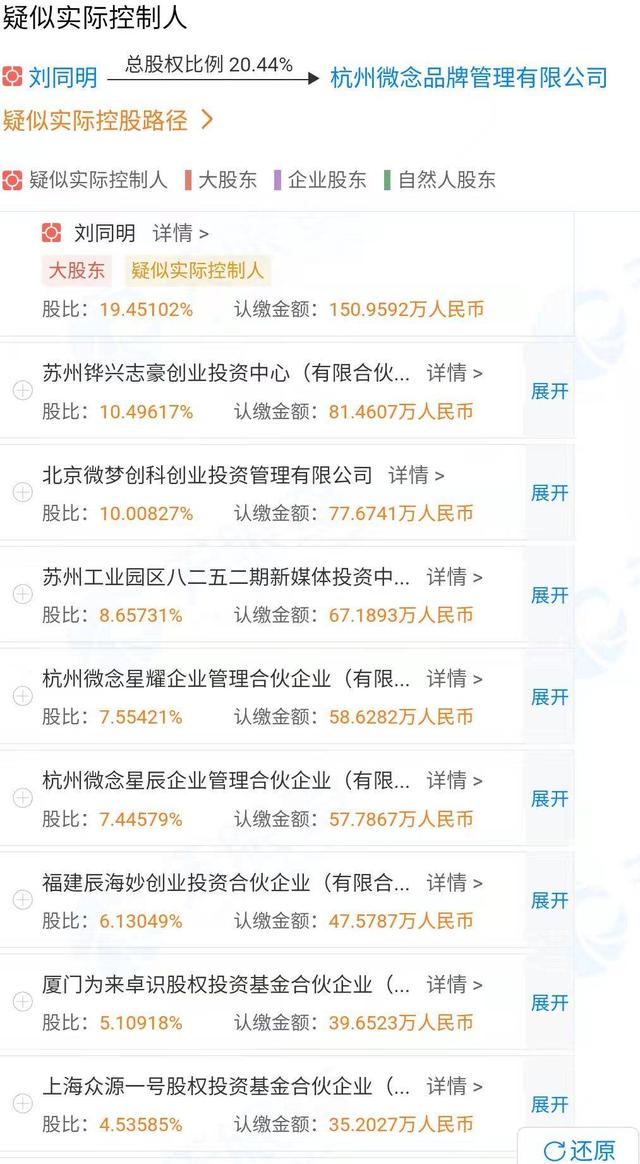Open 详情 for 苏州铧兴志豪创业投资中心
The height and width of the screenshot is (1164, 640).
pyautogui.click(x=454, y=374)
